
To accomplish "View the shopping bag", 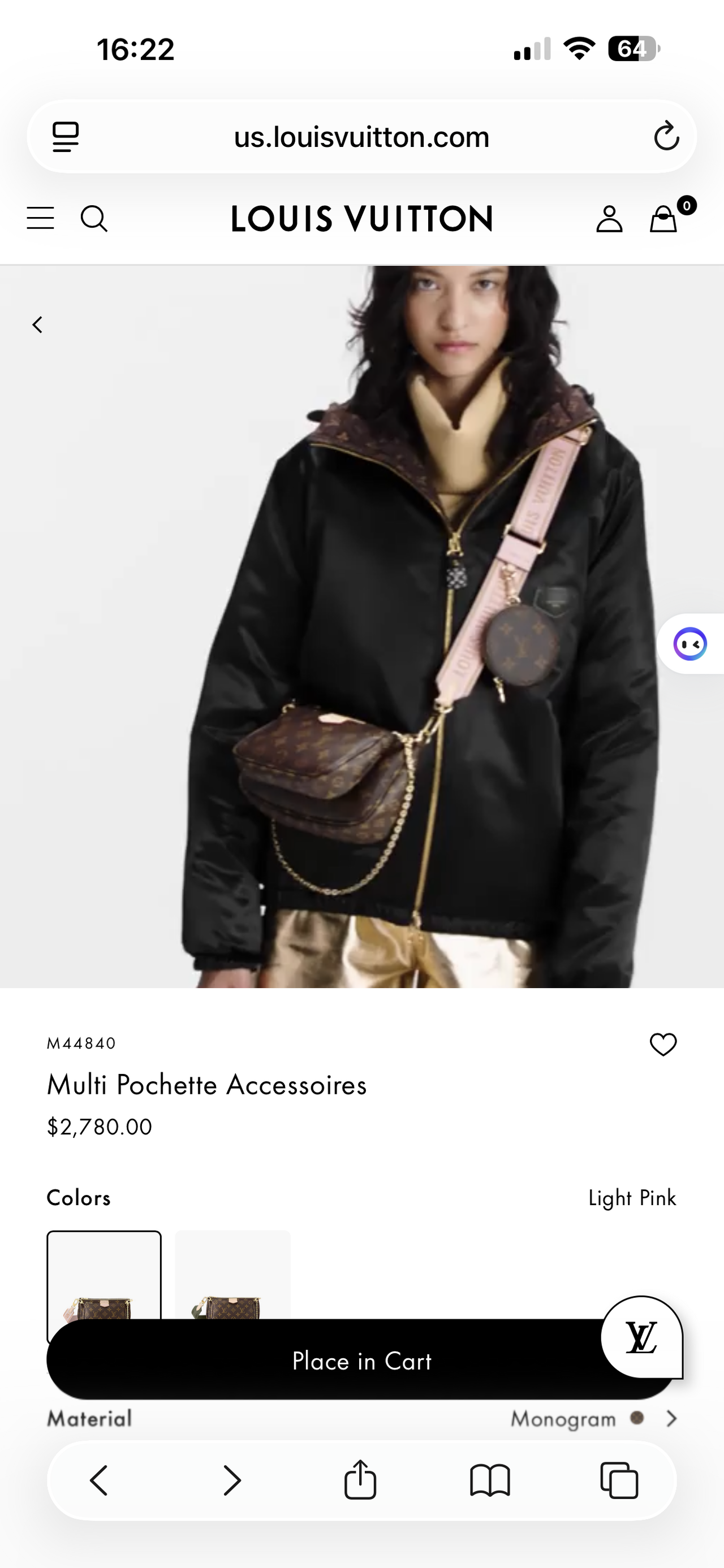I will click(663, 219).
